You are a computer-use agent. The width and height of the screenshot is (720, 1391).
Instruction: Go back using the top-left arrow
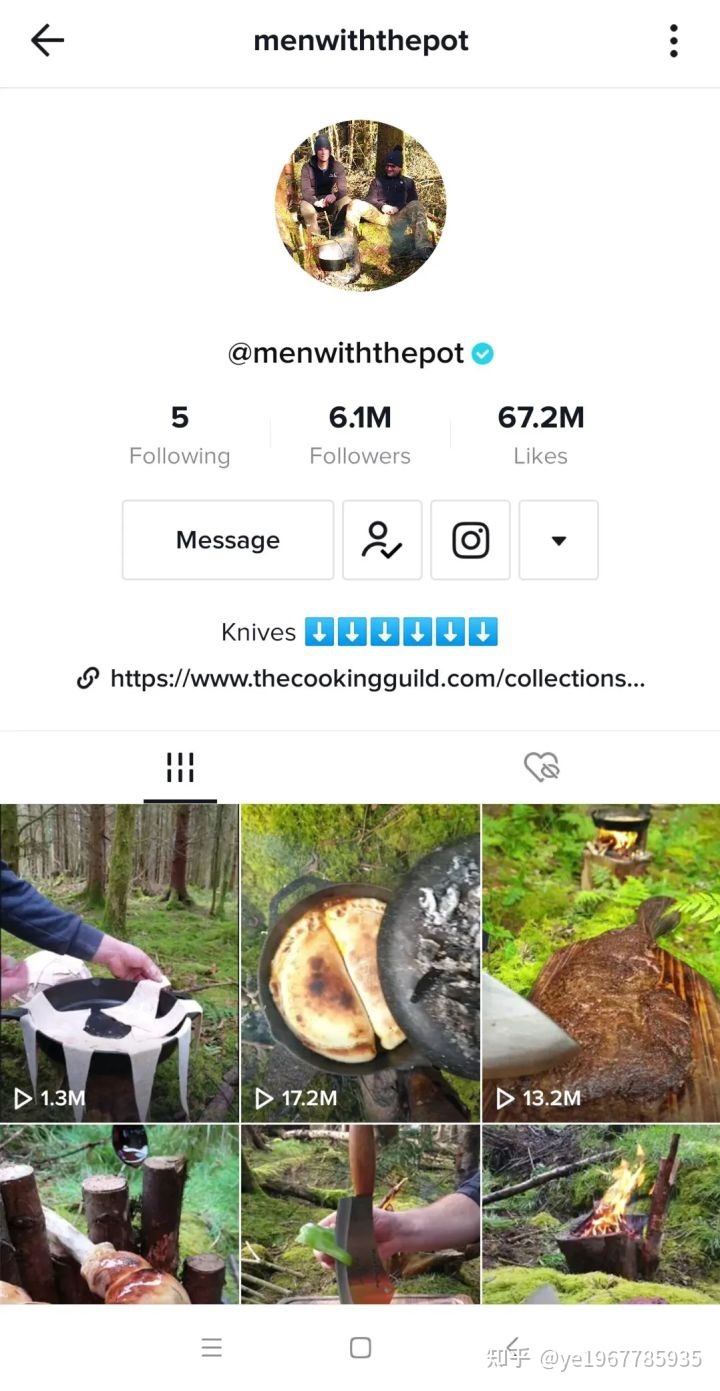(47, 41)
